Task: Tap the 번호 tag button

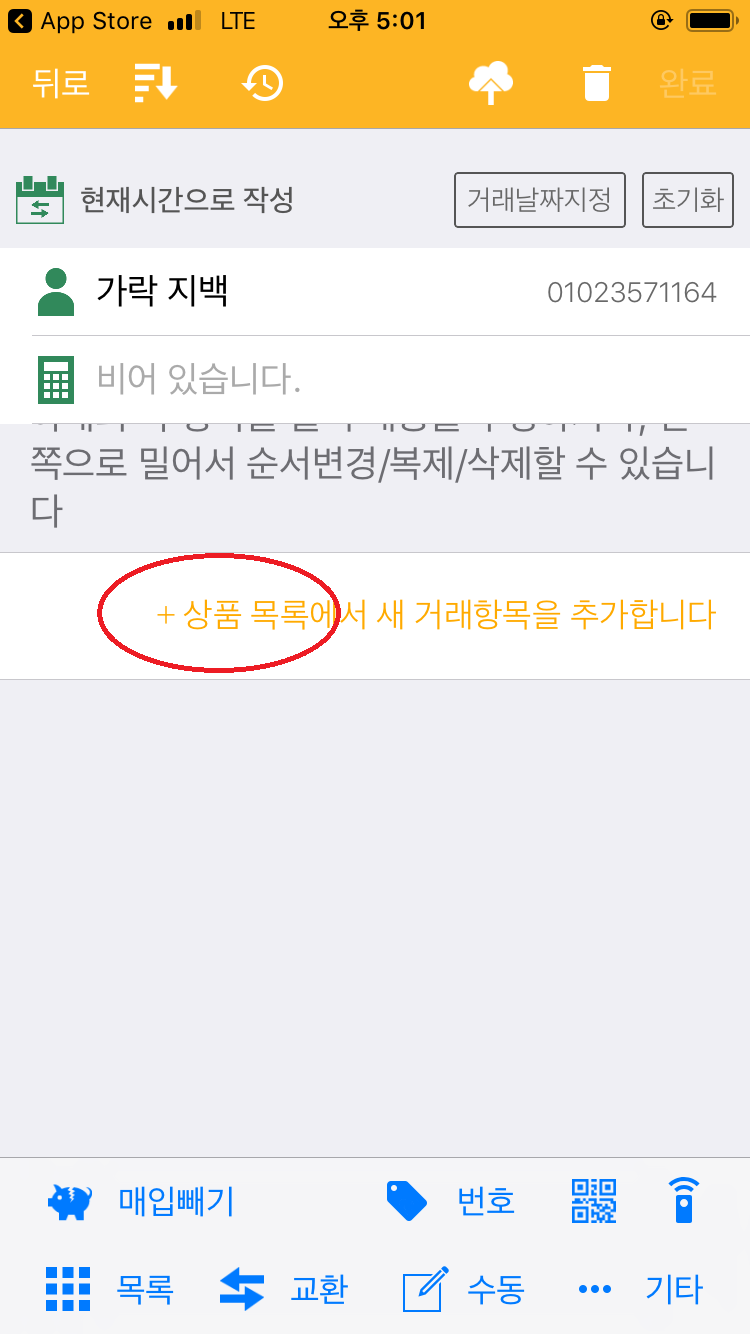Action: tap(451, 1200)
